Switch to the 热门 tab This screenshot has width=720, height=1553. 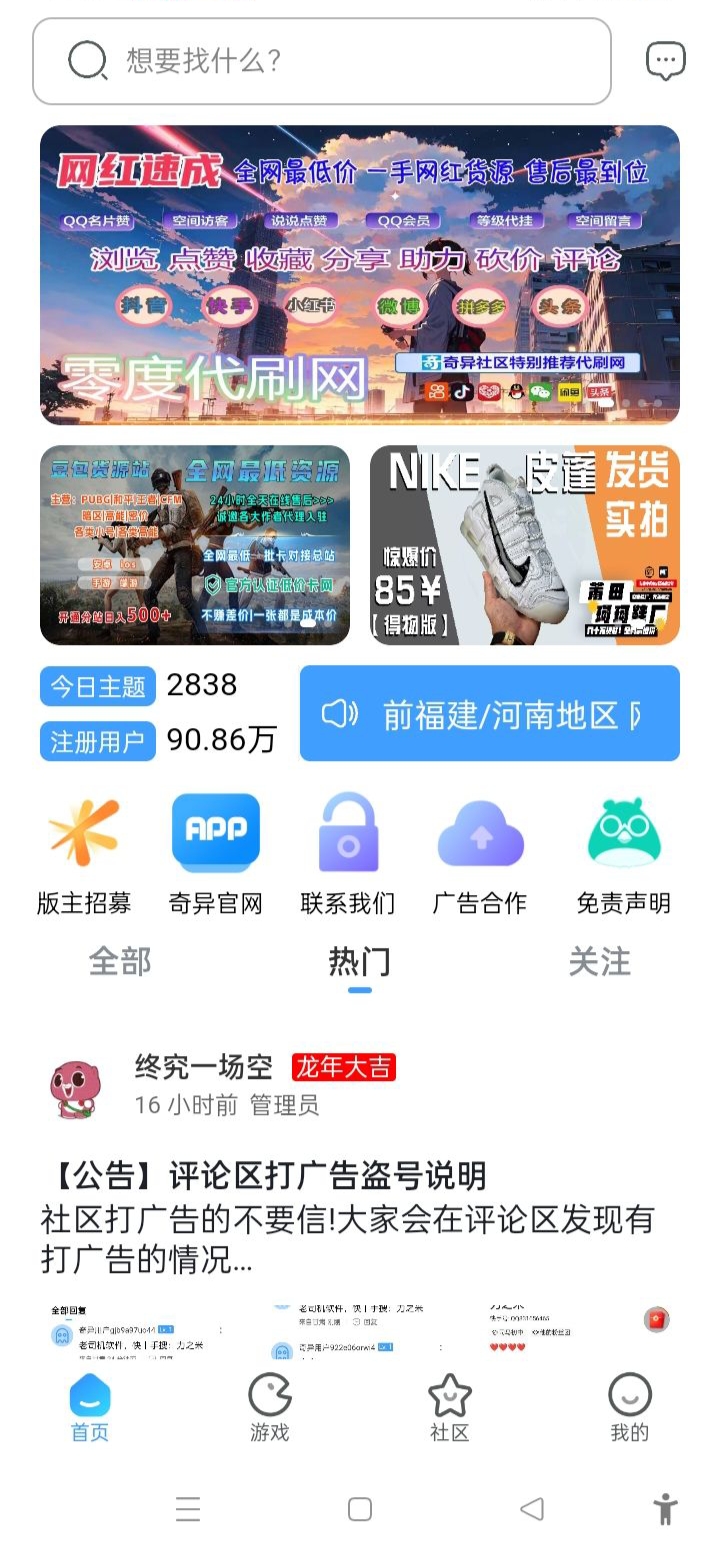(360, 962)
